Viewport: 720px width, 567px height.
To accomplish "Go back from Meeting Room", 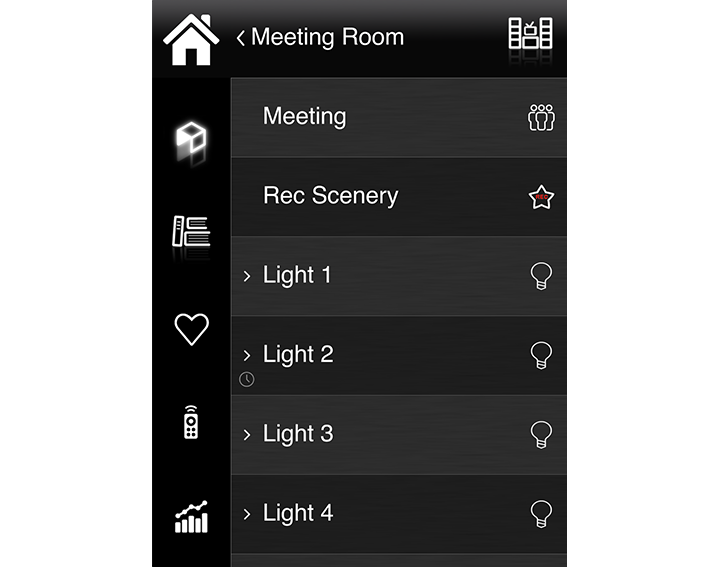I will click(241, 38).
